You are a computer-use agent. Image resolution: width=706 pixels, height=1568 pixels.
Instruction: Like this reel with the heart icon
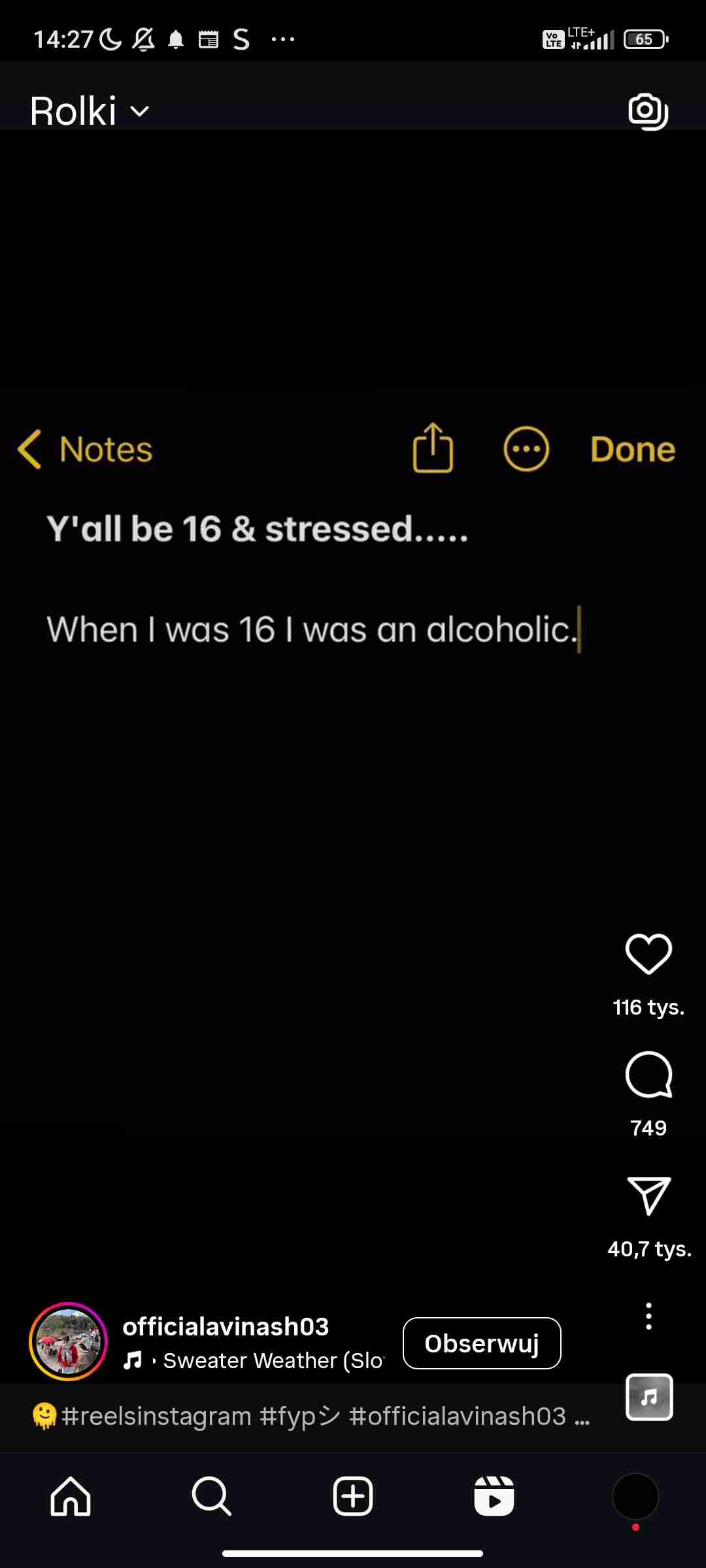pos(648,954)
